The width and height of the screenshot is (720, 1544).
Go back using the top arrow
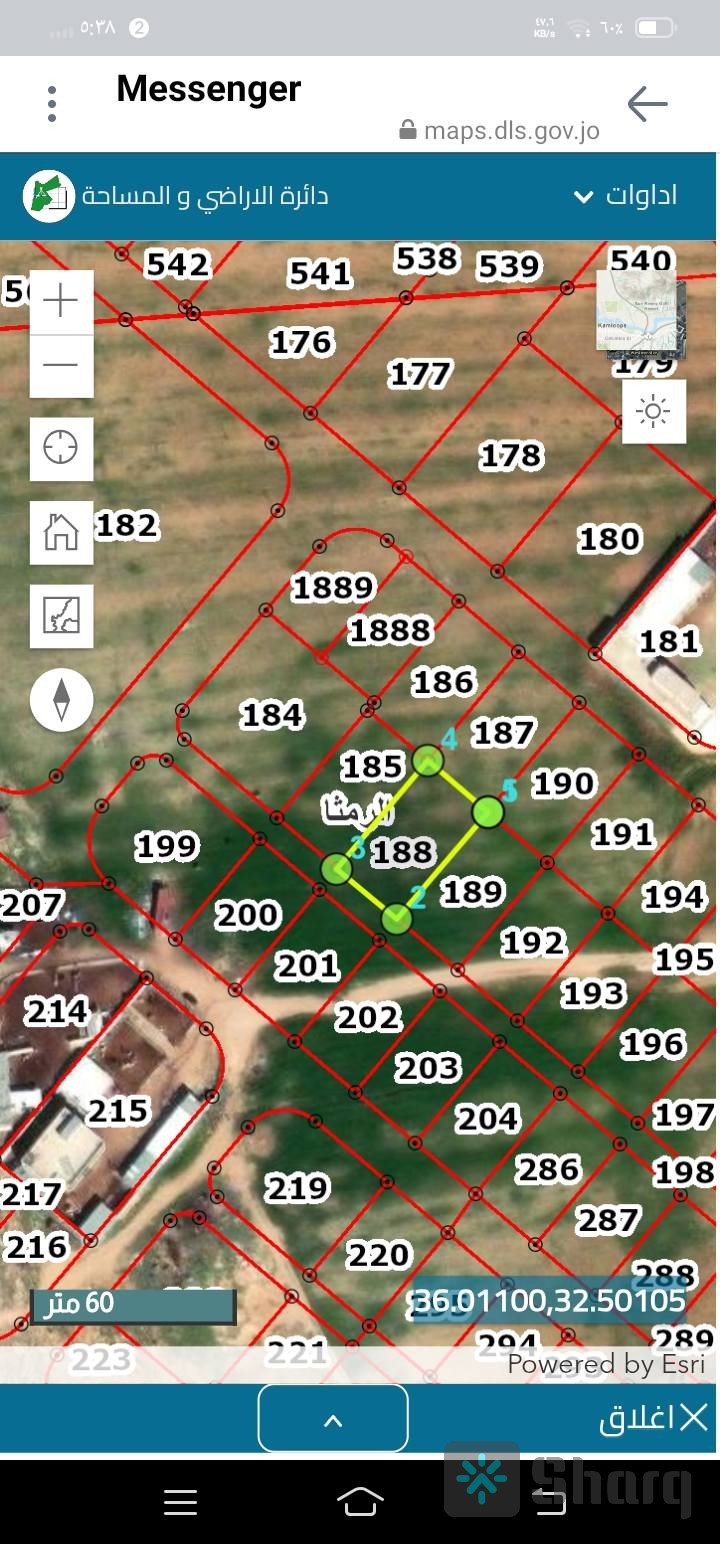tap(647, 104)
